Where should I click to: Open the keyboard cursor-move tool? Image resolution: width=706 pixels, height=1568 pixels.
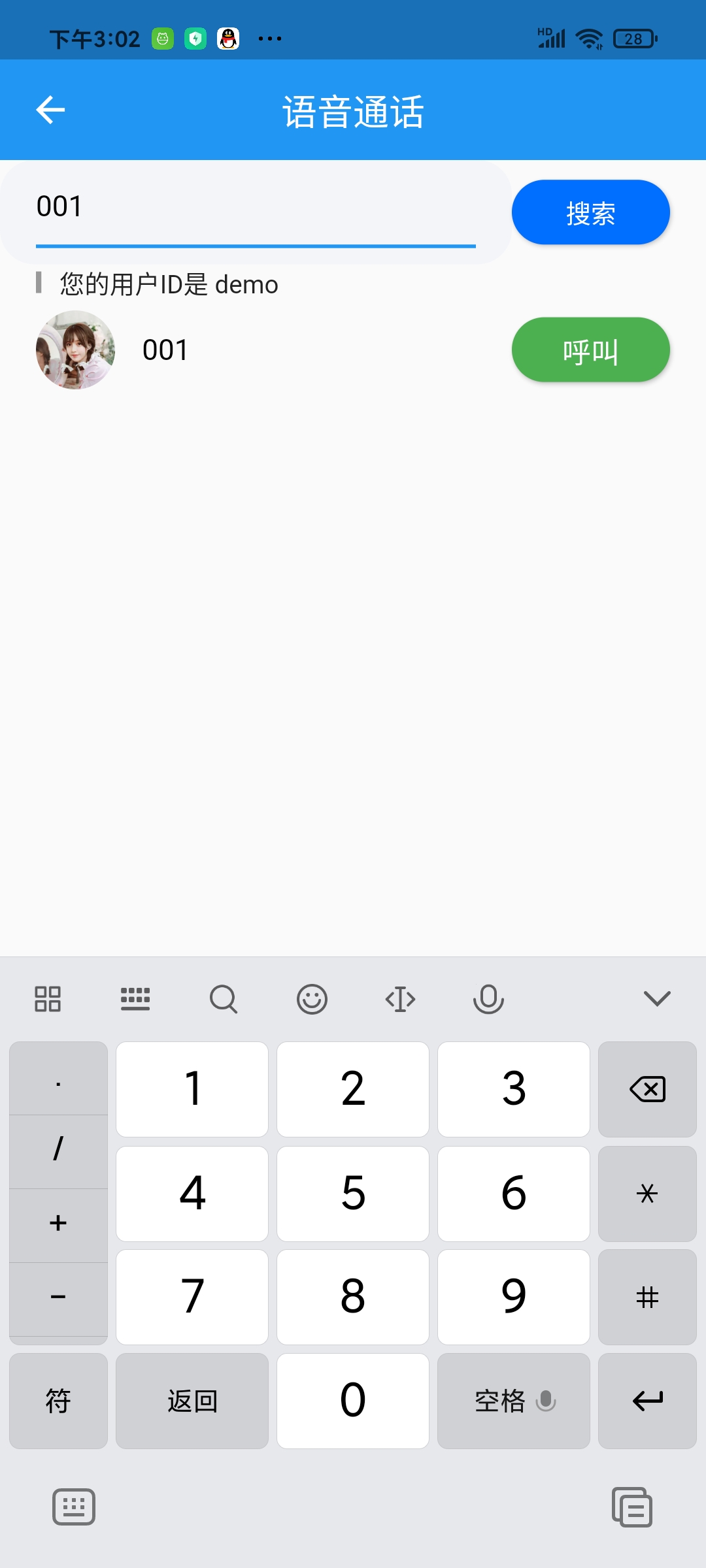[400, 999]
